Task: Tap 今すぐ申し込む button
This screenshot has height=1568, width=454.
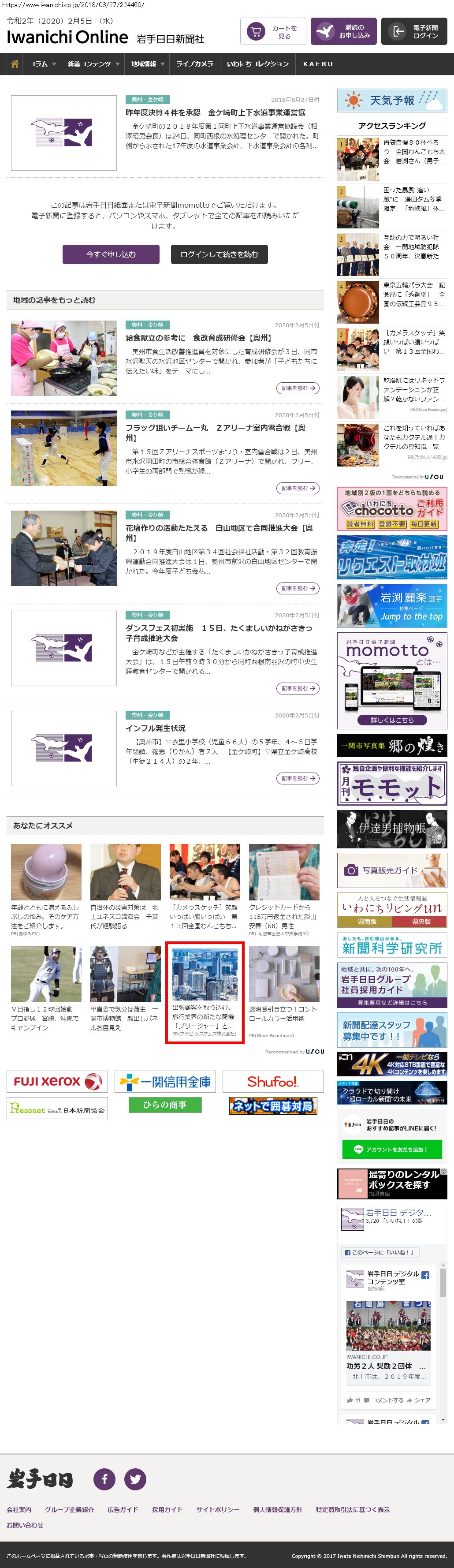Action: point(111,254)
